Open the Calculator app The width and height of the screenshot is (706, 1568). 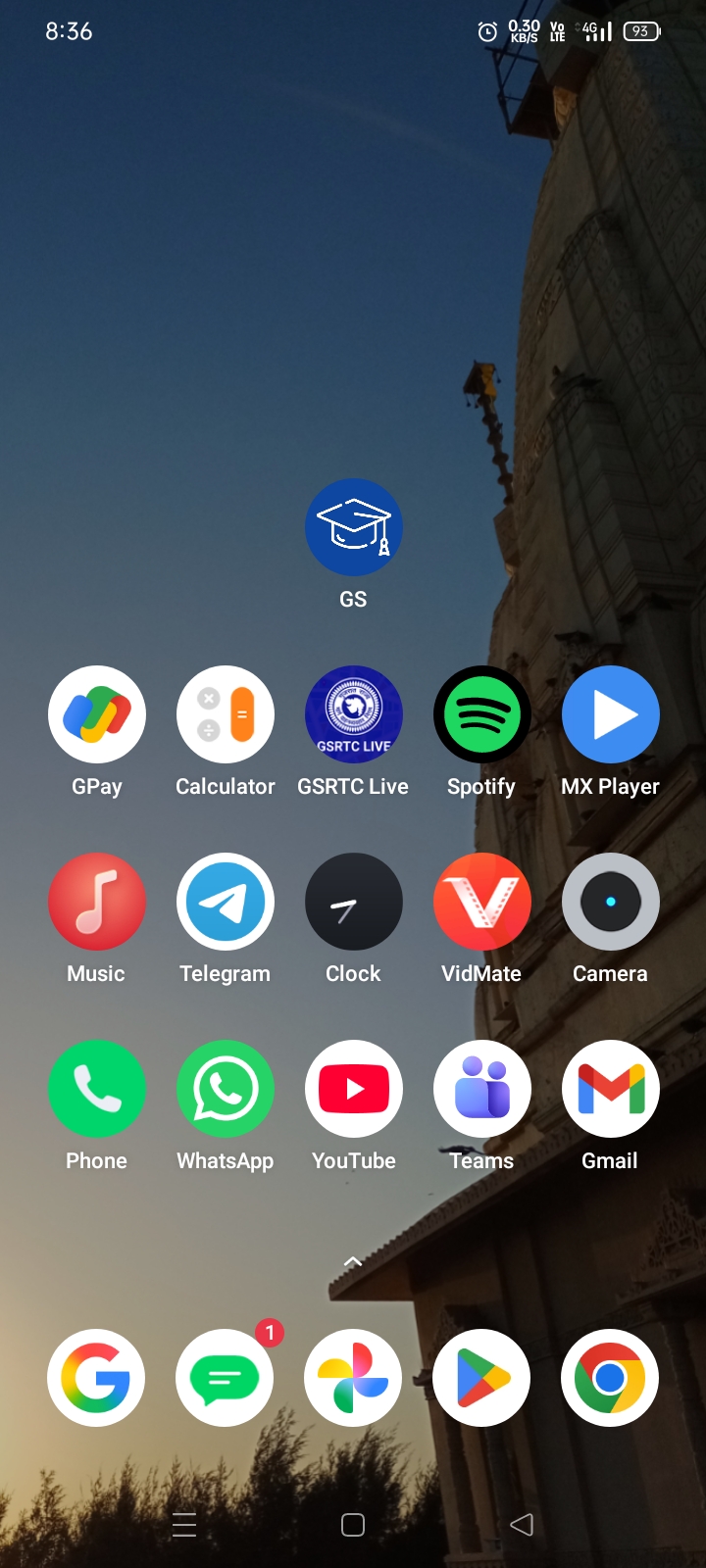click(226, 714)
